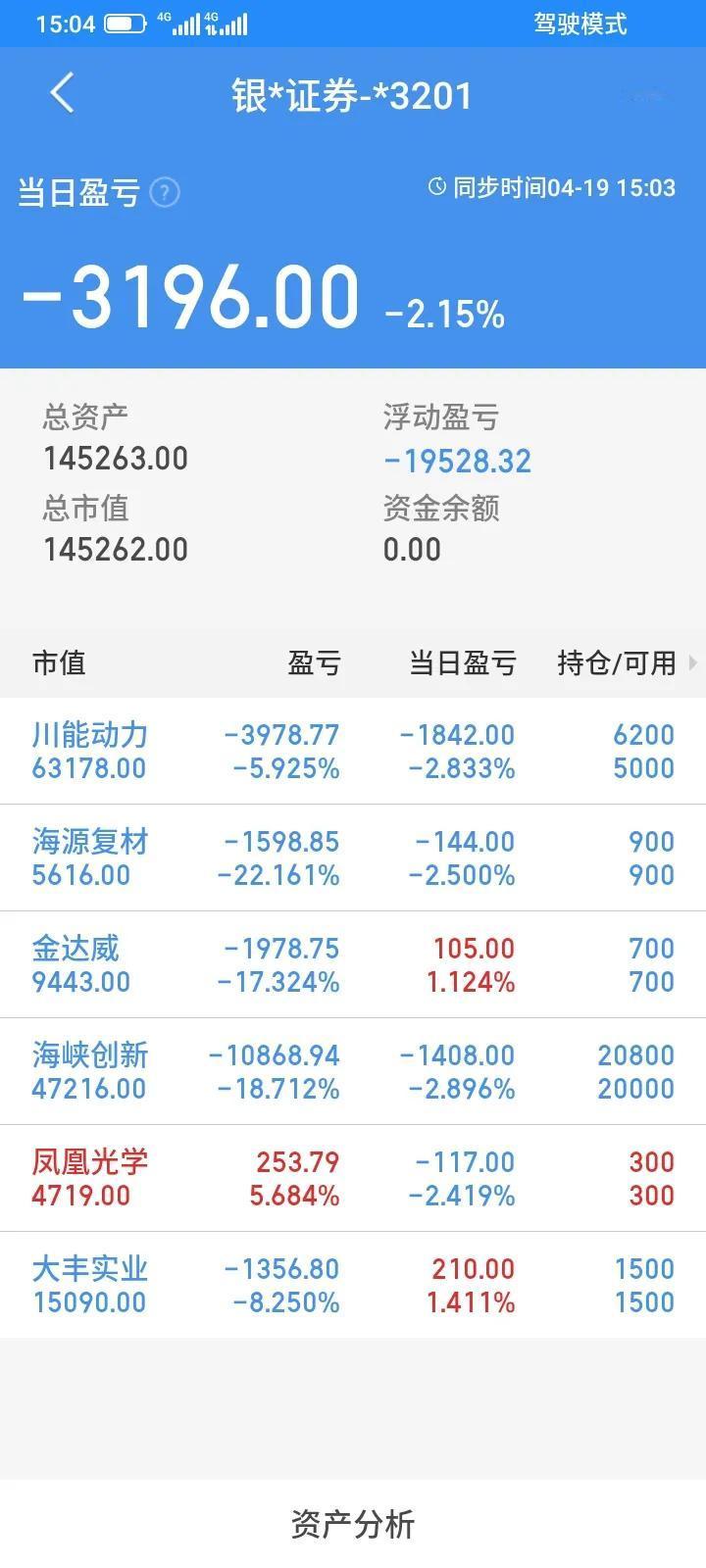Open the help icon beside 当日盈亏
706x1568 pixels.
pyautogui.click(x=165, y=192)
